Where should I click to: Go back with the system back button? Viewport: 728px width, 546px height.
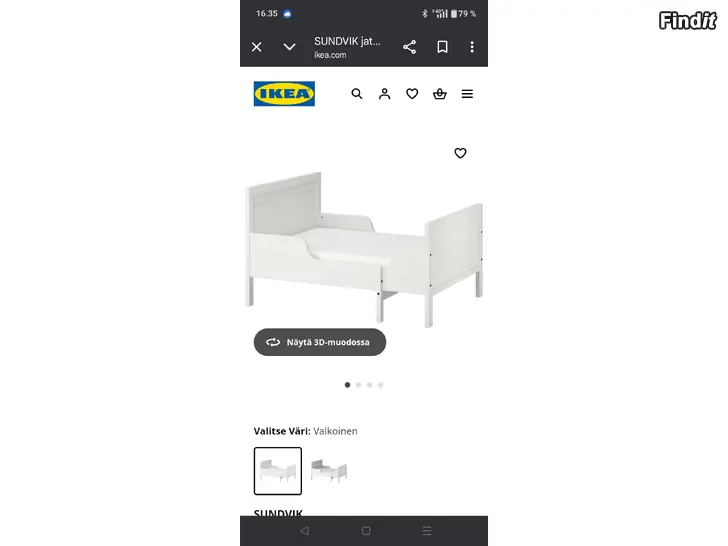pyautogui.click(x=305, y=531)
